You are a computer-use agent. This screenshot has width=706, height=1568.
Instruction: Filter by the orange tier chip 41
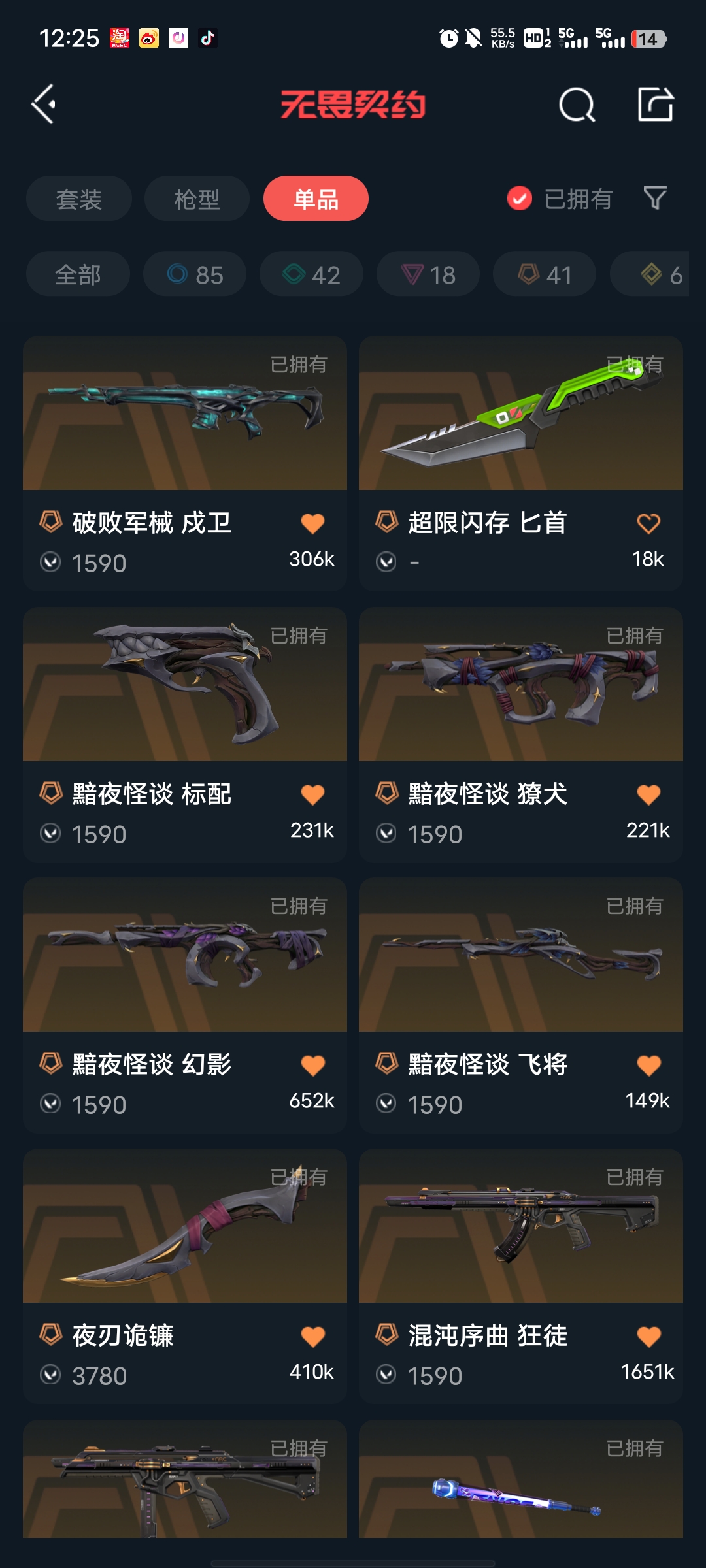pyautogui.click(x=545, y=274)
